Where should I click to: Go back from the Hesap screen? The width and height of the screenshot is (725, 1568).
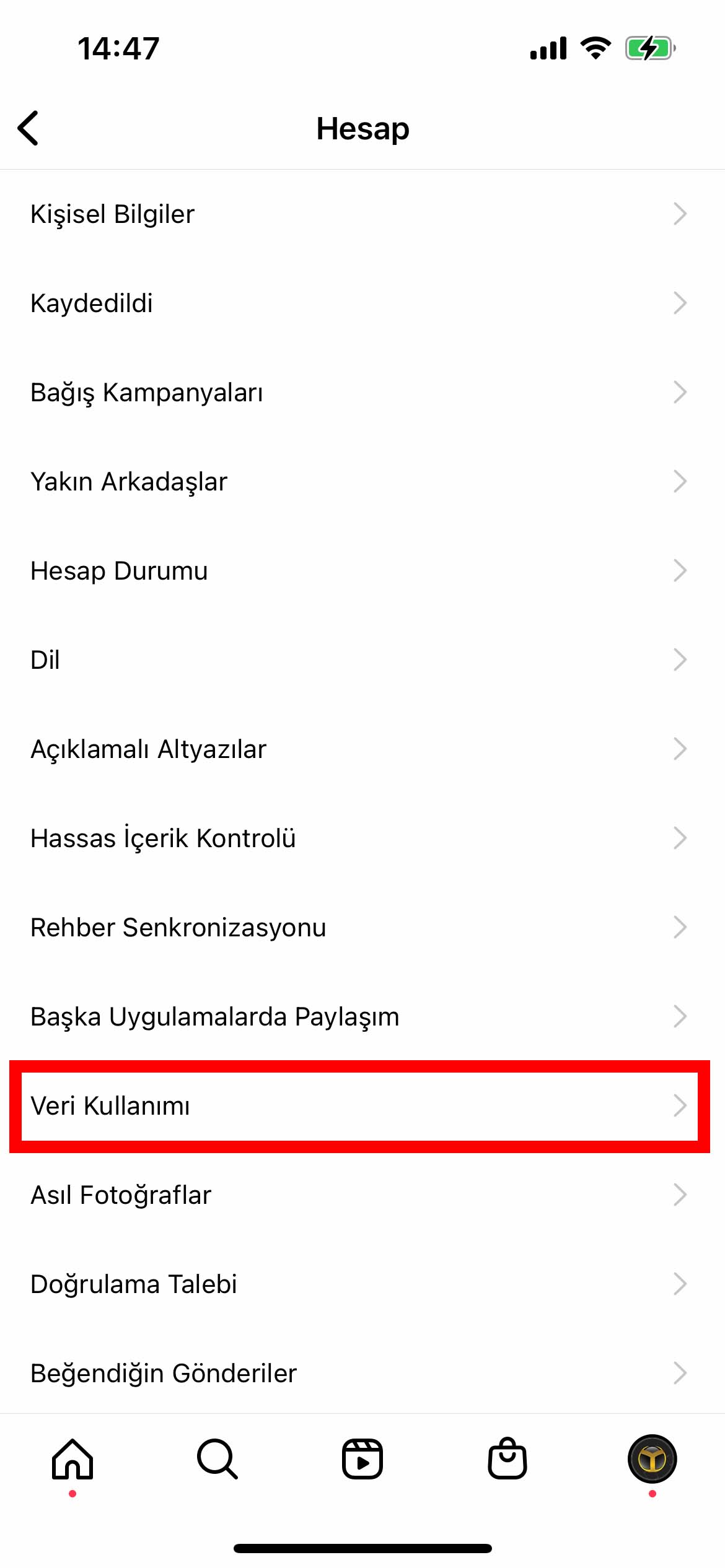(29, 128)
